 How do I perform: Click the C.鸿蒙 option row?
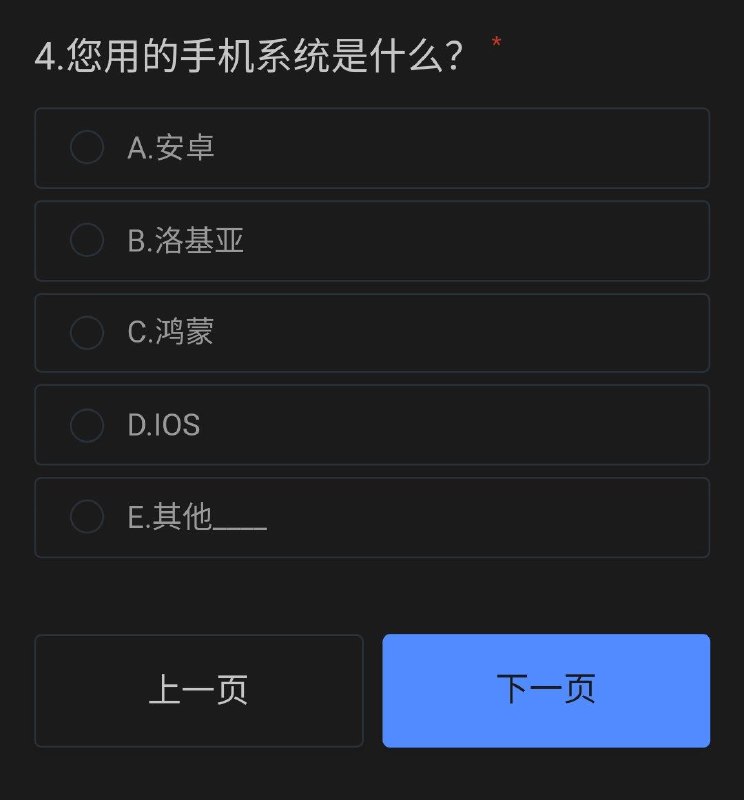point(372,333)
